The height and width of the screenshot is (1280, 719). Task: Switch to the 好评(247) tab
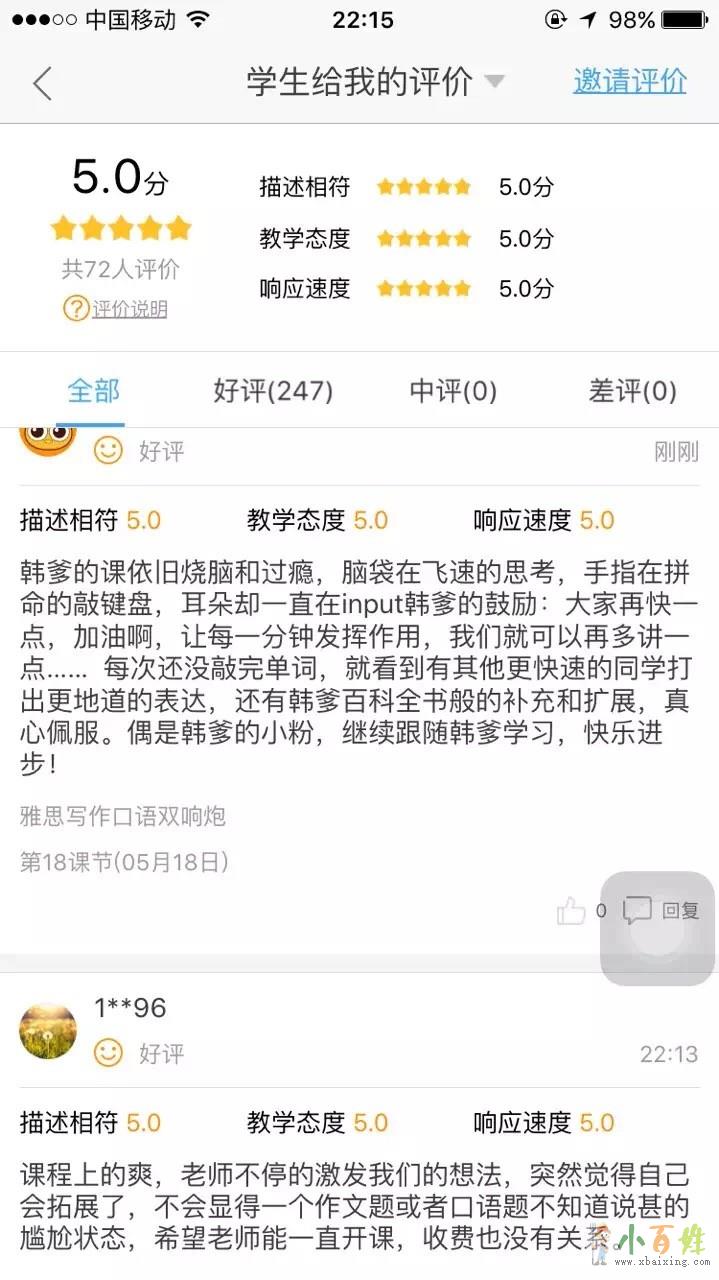273,391
